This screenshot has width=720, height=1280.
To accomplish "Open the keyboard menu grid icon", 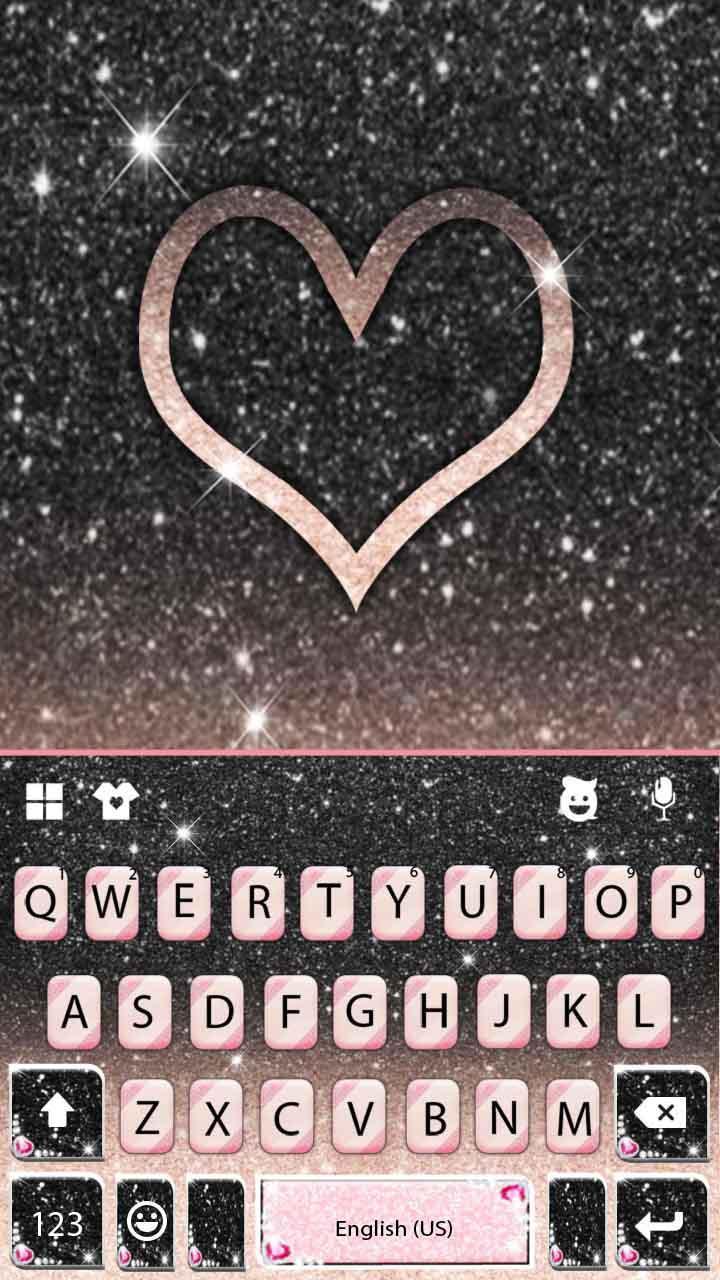I will 42,800.
